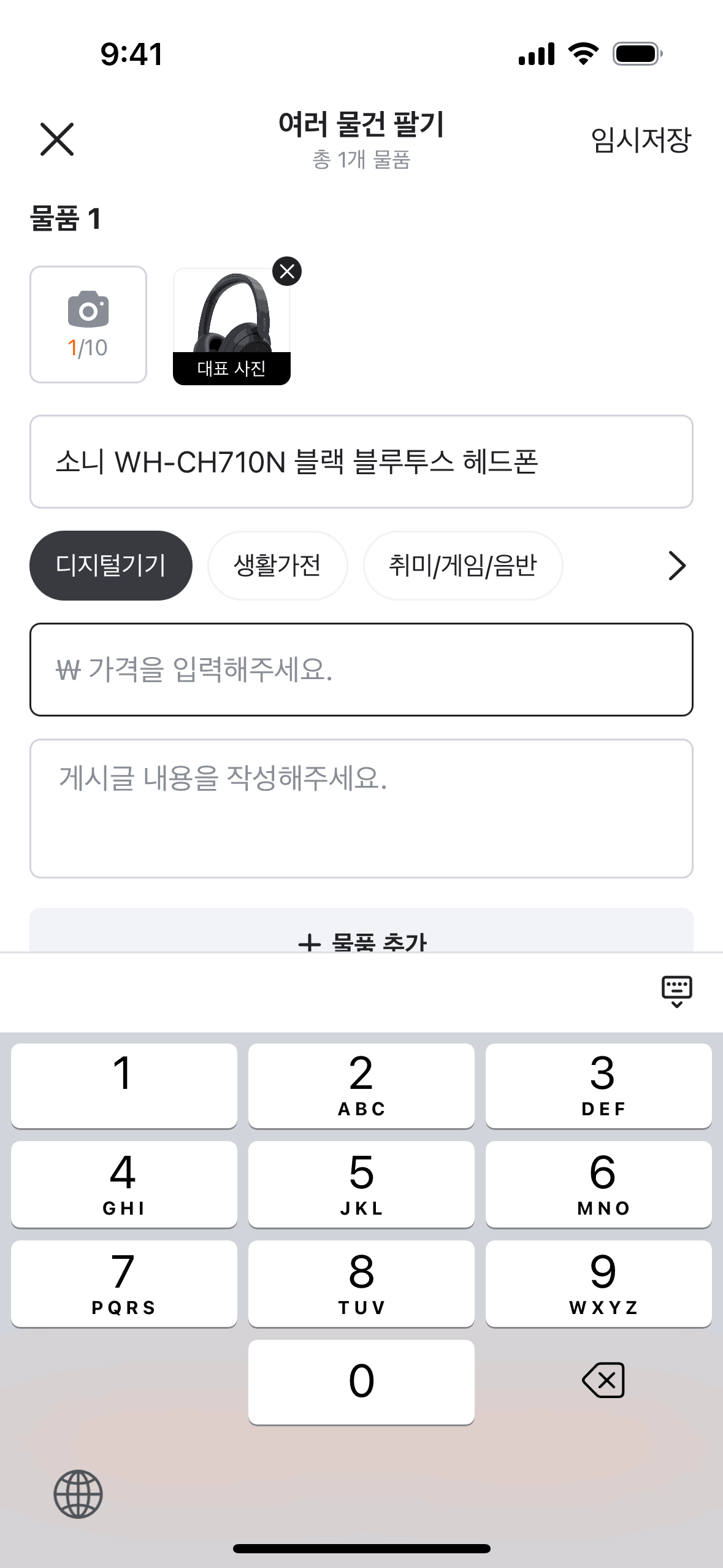Expand more categories with the chevron
The height and width of the screenshot is (1568, 723).
tap(676, 566)
